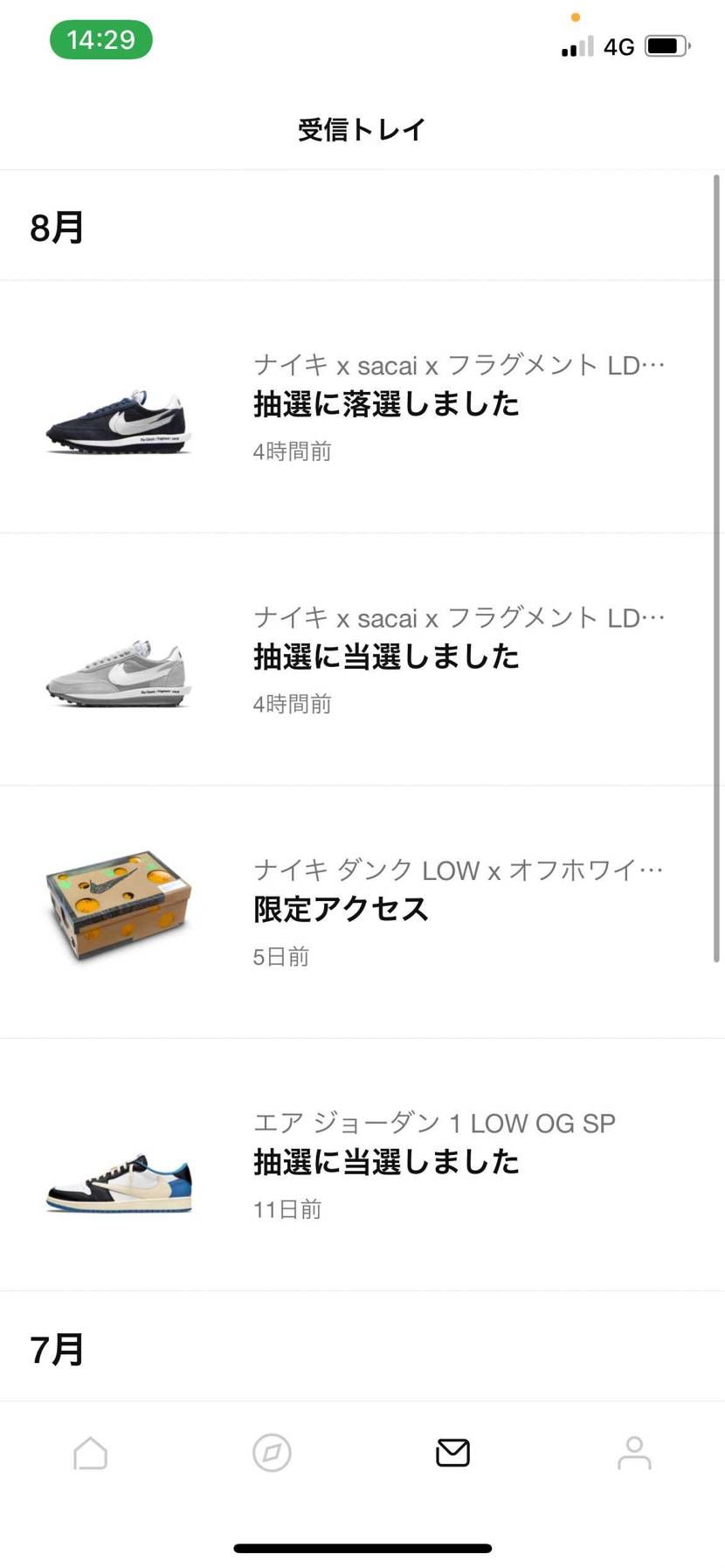
Task: Tap the 7月 section header
Action: pos(58,1348)
